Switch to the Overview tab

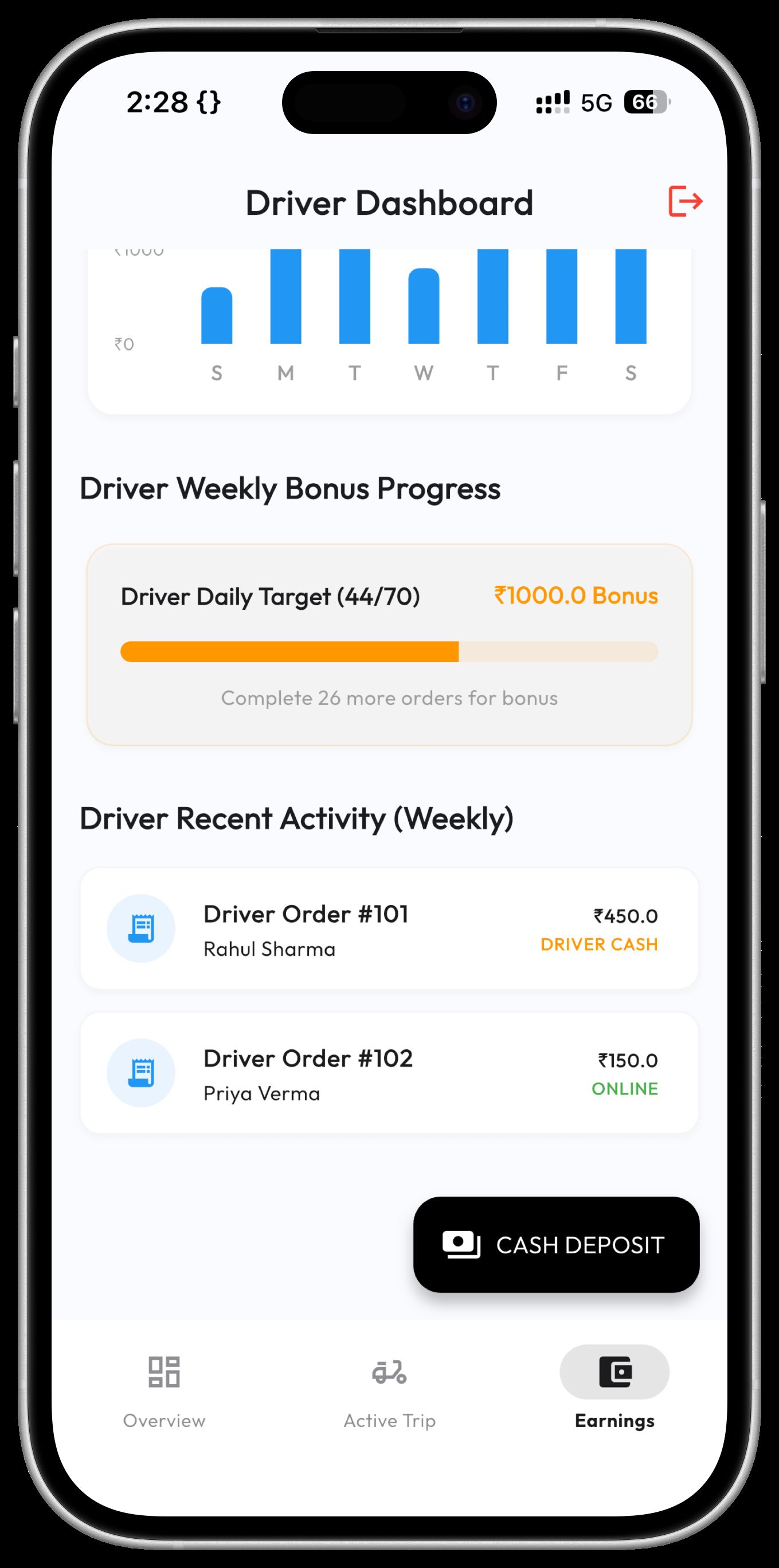[x=165, y=1390]
